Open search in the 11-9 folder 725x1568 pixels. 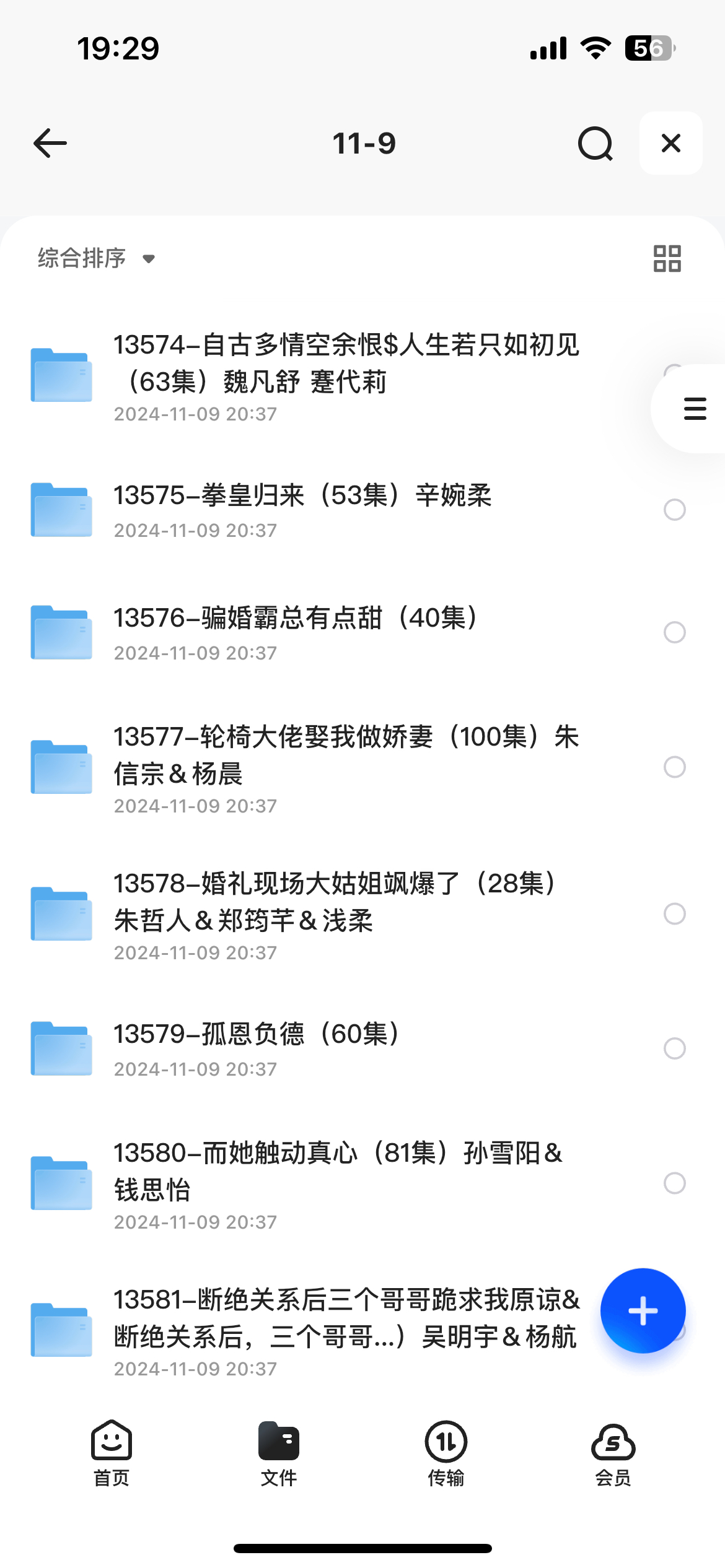pyautogui.click(x=595, y=143)
